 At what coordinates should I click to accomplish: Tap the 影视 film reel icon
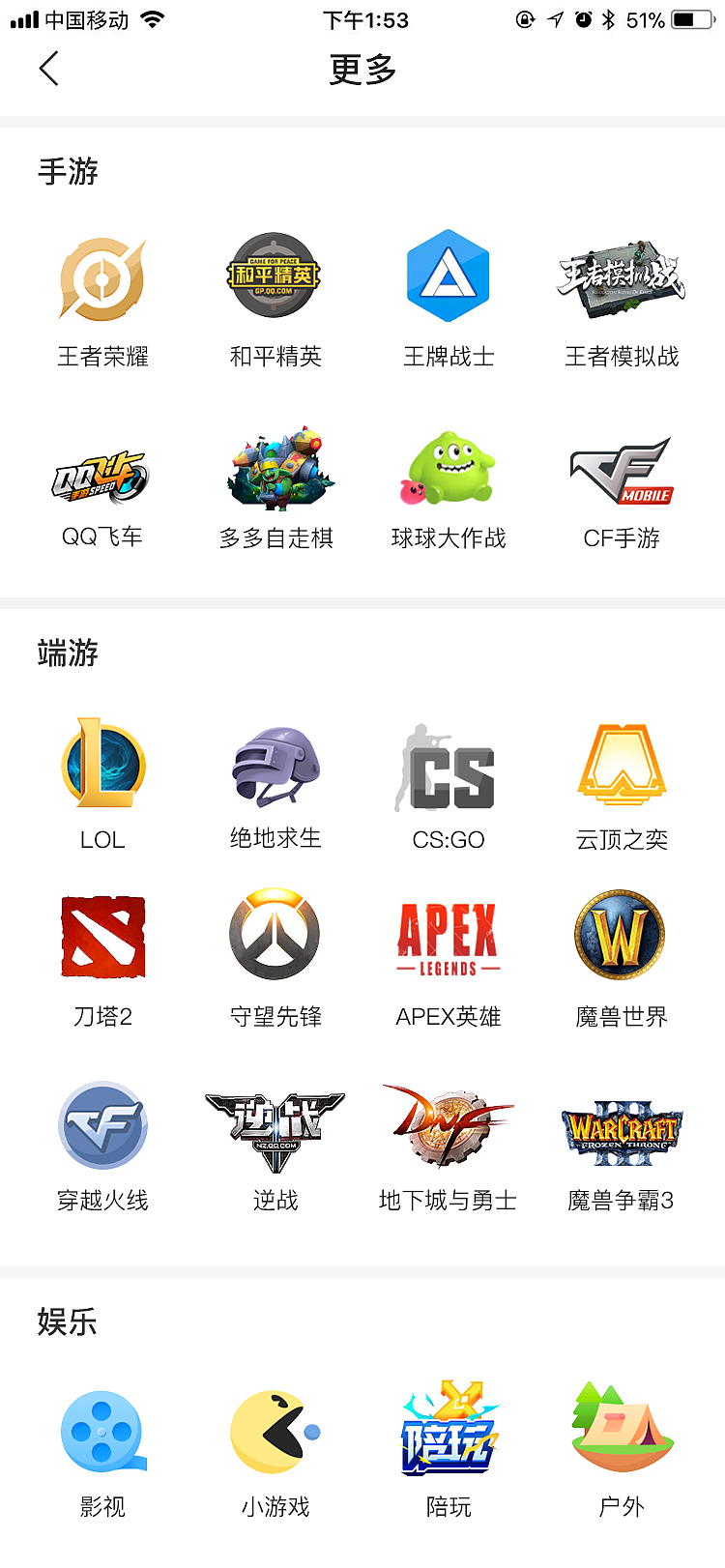(x=103, y=1431)
